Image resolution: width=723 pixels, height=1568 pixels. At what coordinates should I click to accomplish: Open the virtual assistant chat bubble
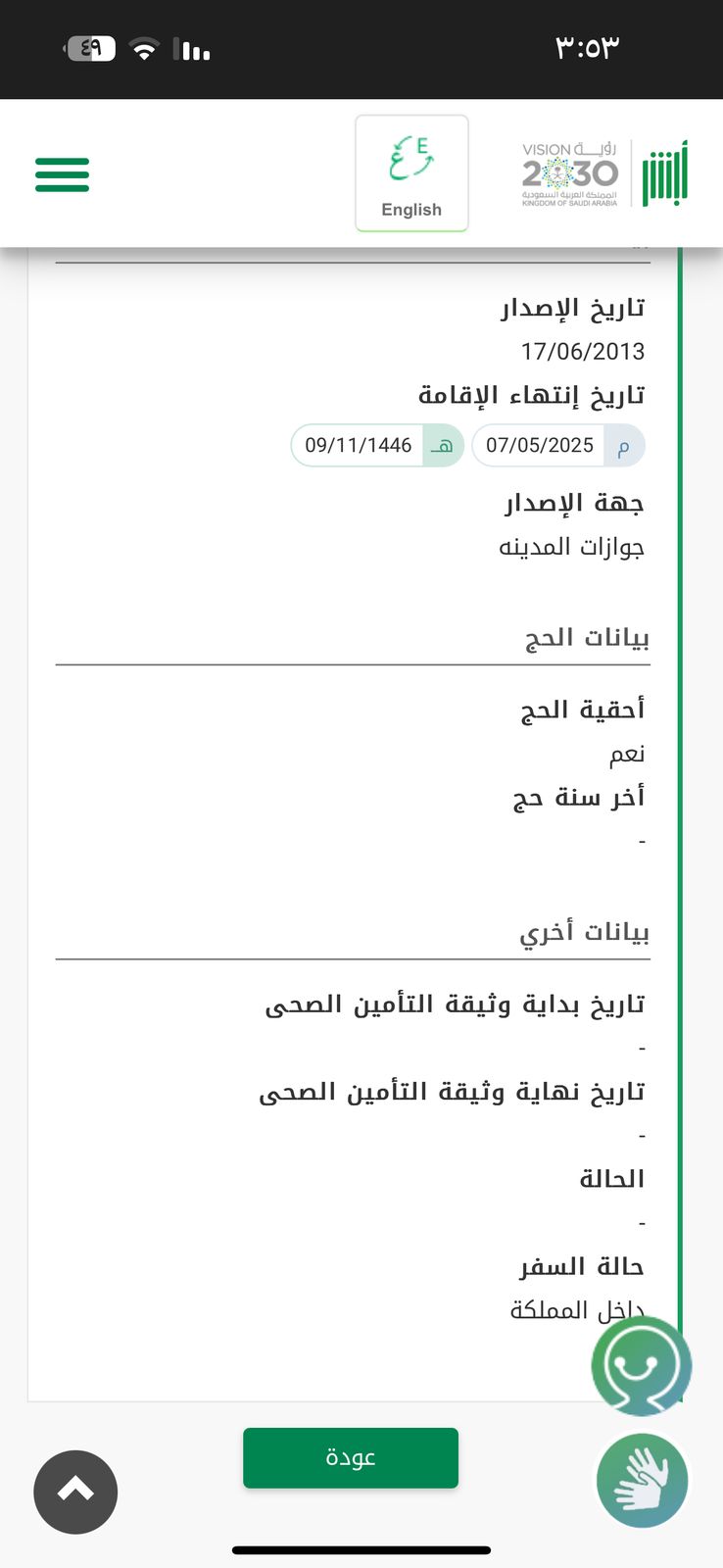click(642, 1365)
